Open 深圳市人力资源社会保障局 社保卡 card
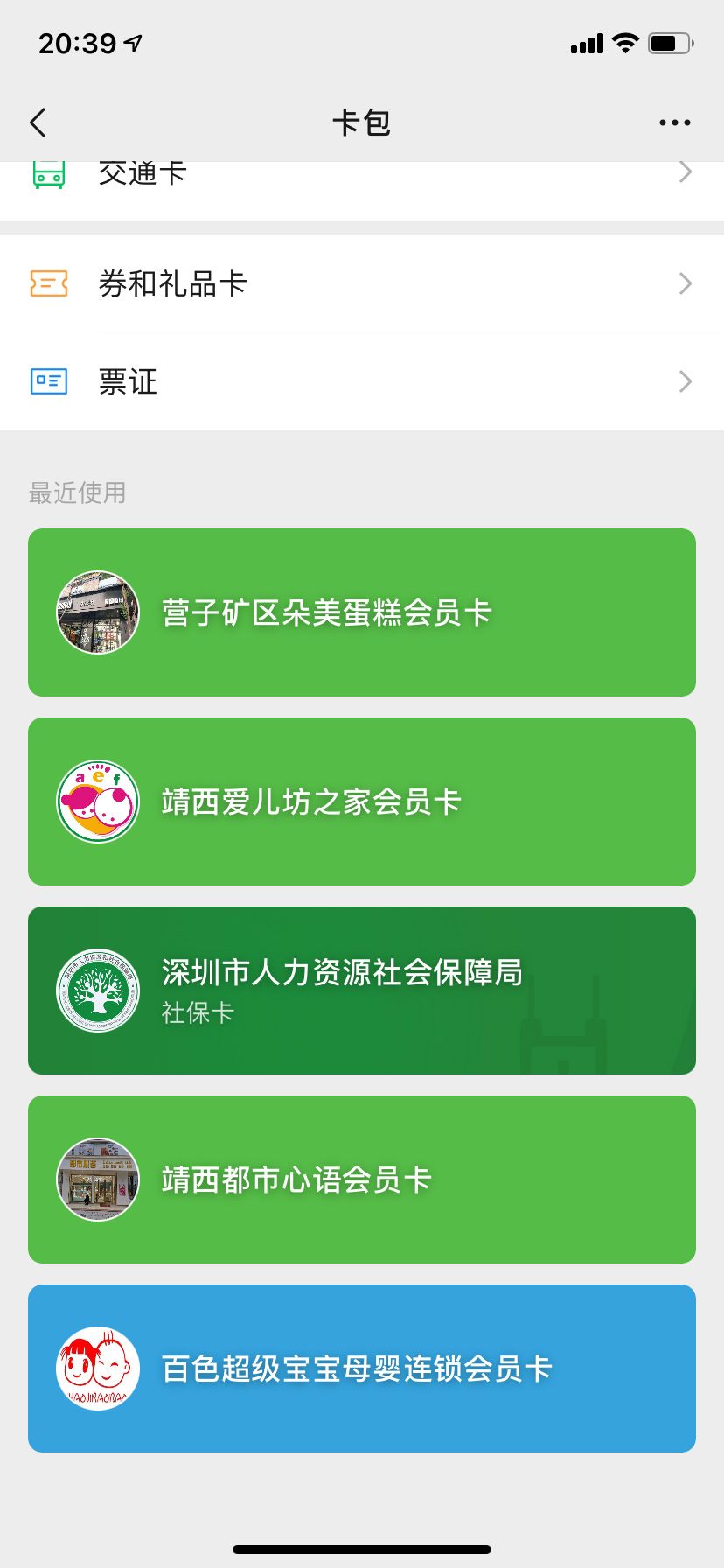 click(362, 990)
